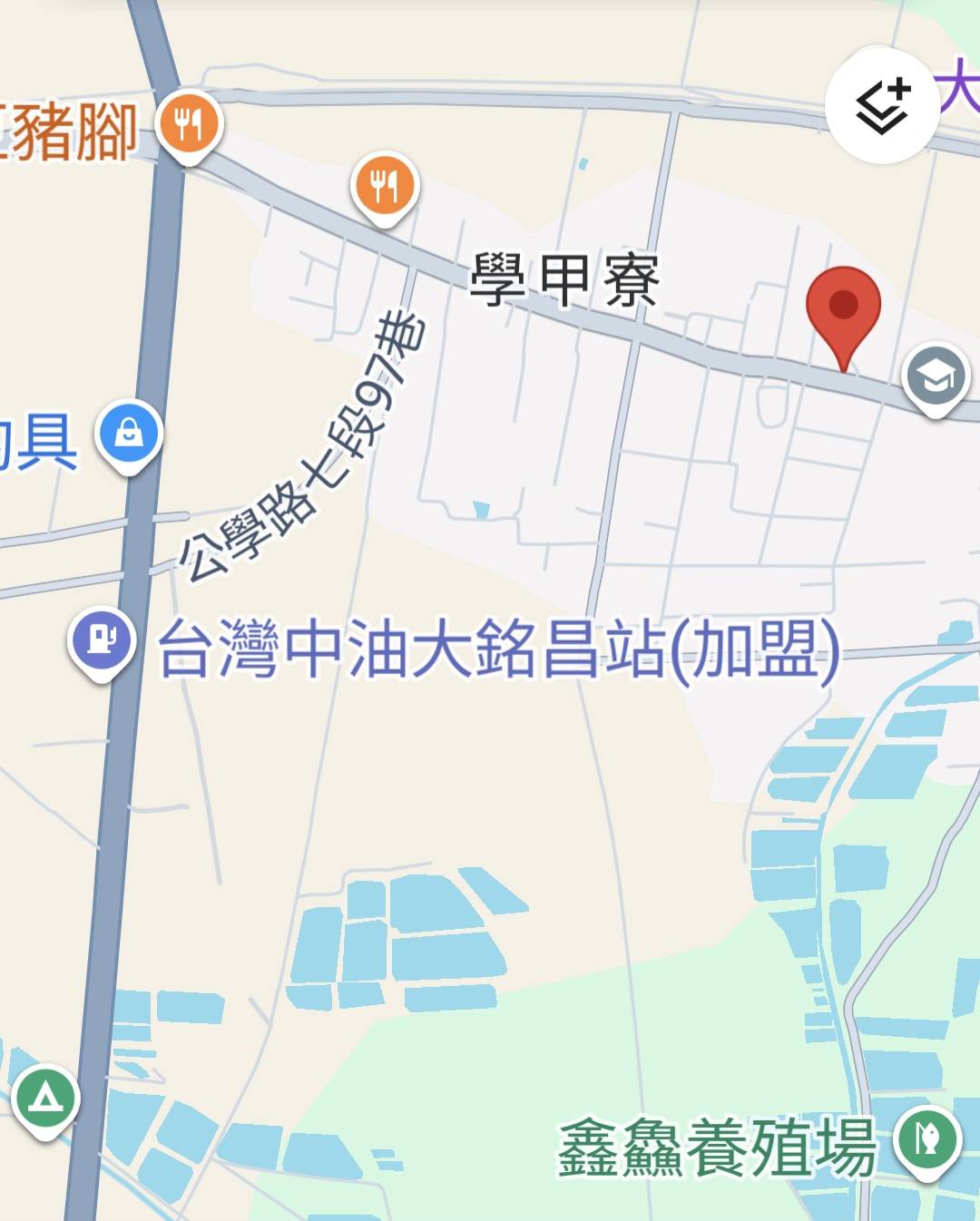Open the blue shopping bag store marker
Viewport: 980px width, 1221px height.
click(129, 433)
